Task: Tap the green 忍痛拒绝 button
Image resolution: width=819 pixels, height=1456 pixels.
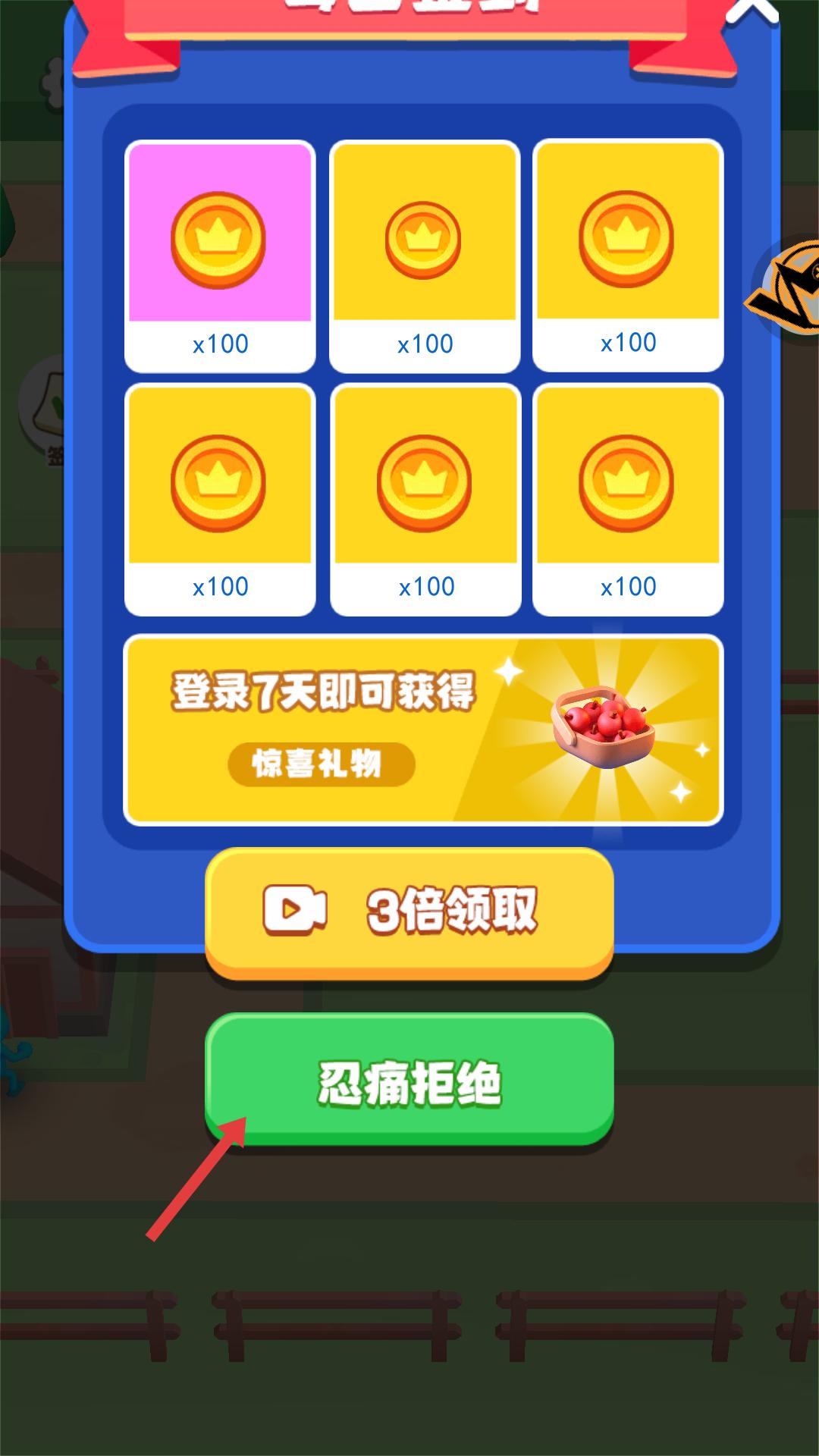Action: coord(409,1080)
